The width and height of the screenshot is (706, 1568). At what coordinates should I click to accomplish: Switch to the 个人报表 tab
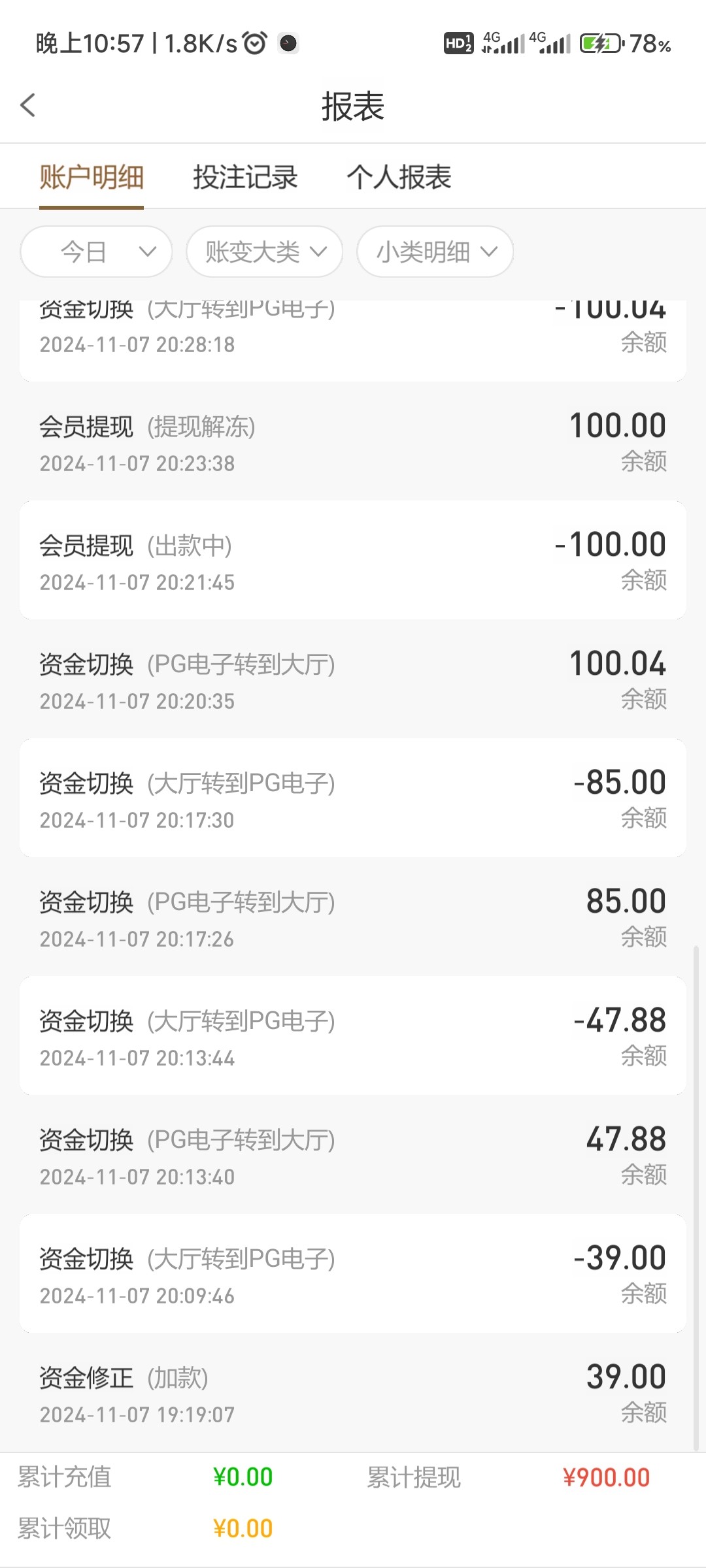tap(399, 177)
